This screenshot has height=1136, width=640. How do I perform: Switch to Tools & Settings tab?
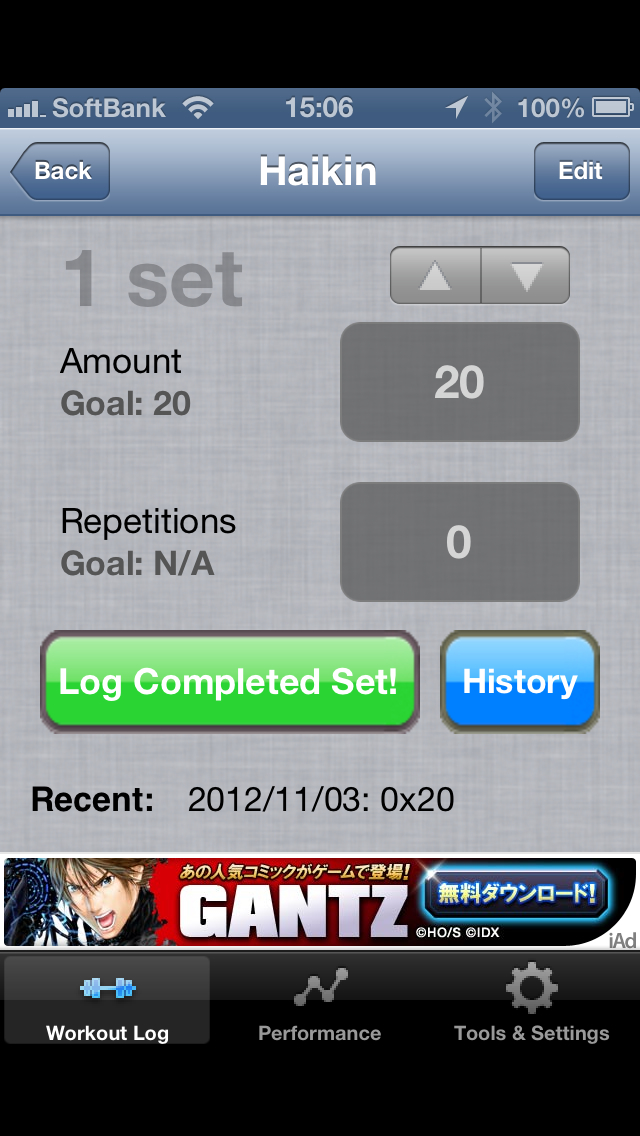pos(531,1000)
